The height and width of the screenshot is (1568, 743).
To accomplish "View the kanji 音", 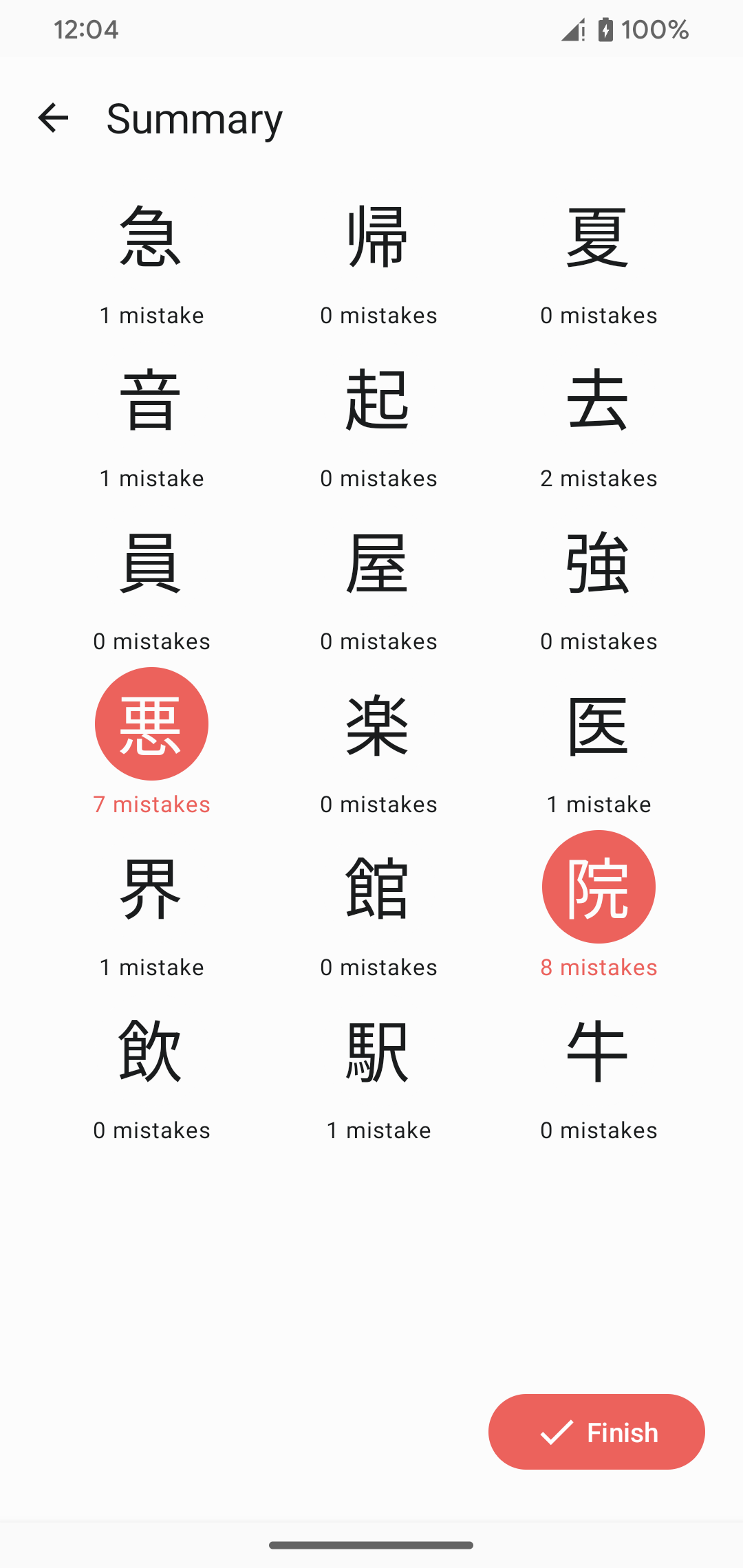I will click(151, 400).
